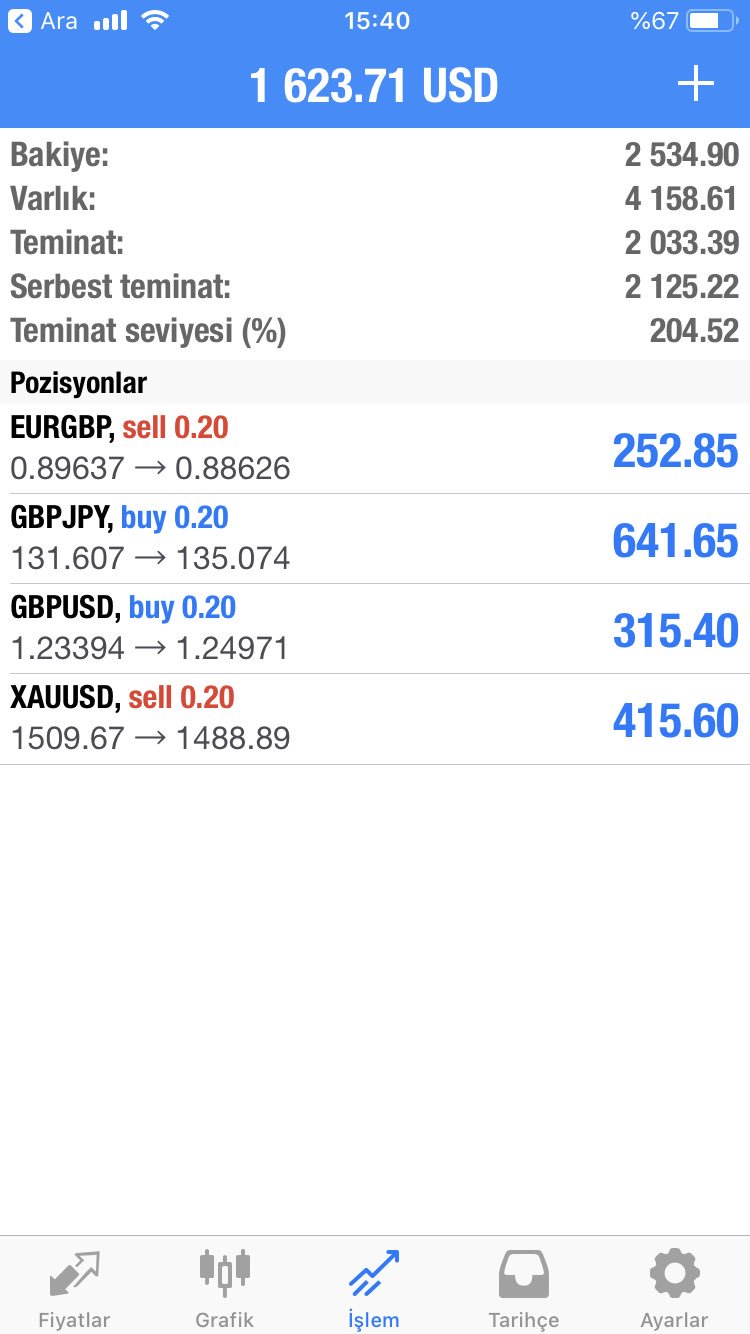Go to the Ayarlar tab
750x1334 pixels.
(674, 1288)
